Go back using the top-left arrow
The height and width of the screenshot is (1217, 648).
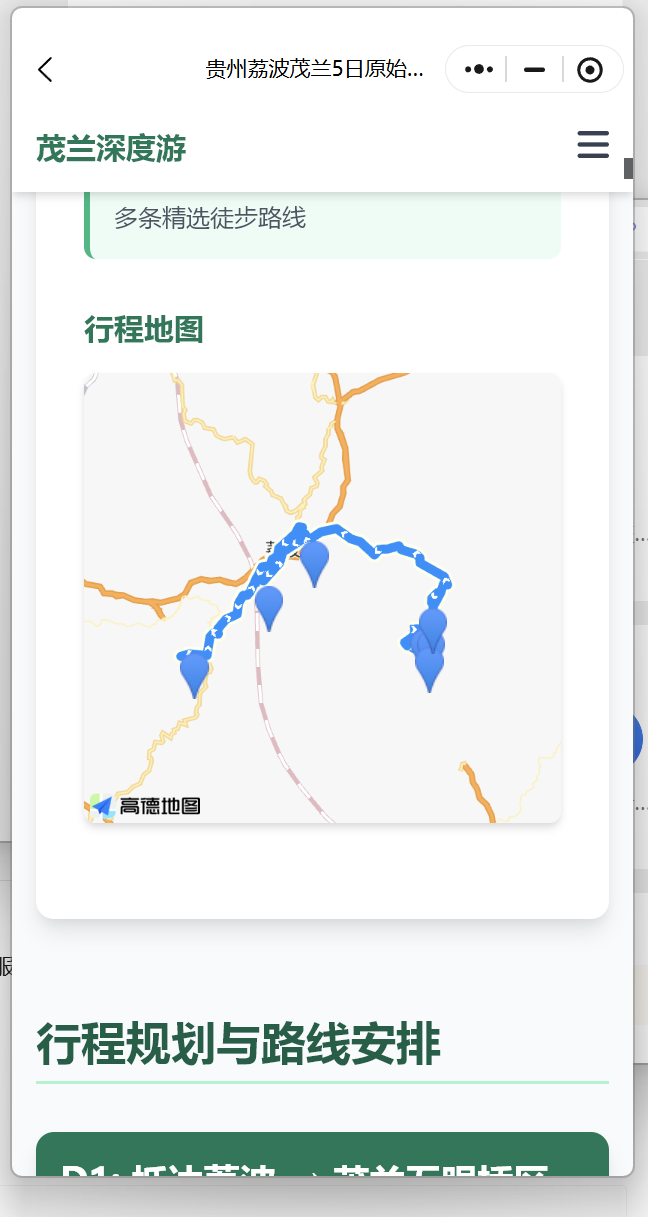tap(45, 69)
